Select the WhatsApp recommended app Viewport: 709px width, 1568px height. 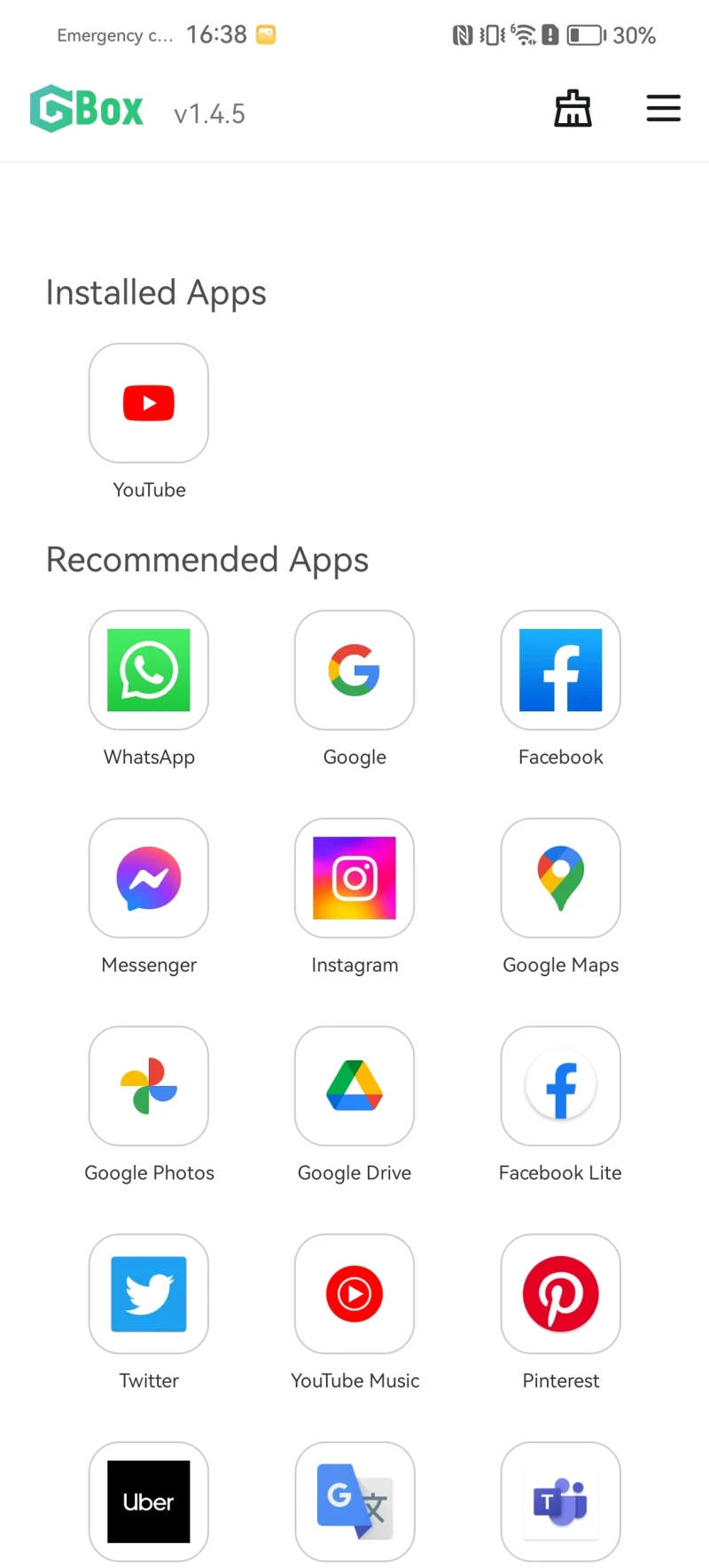(x=148, y=671)
